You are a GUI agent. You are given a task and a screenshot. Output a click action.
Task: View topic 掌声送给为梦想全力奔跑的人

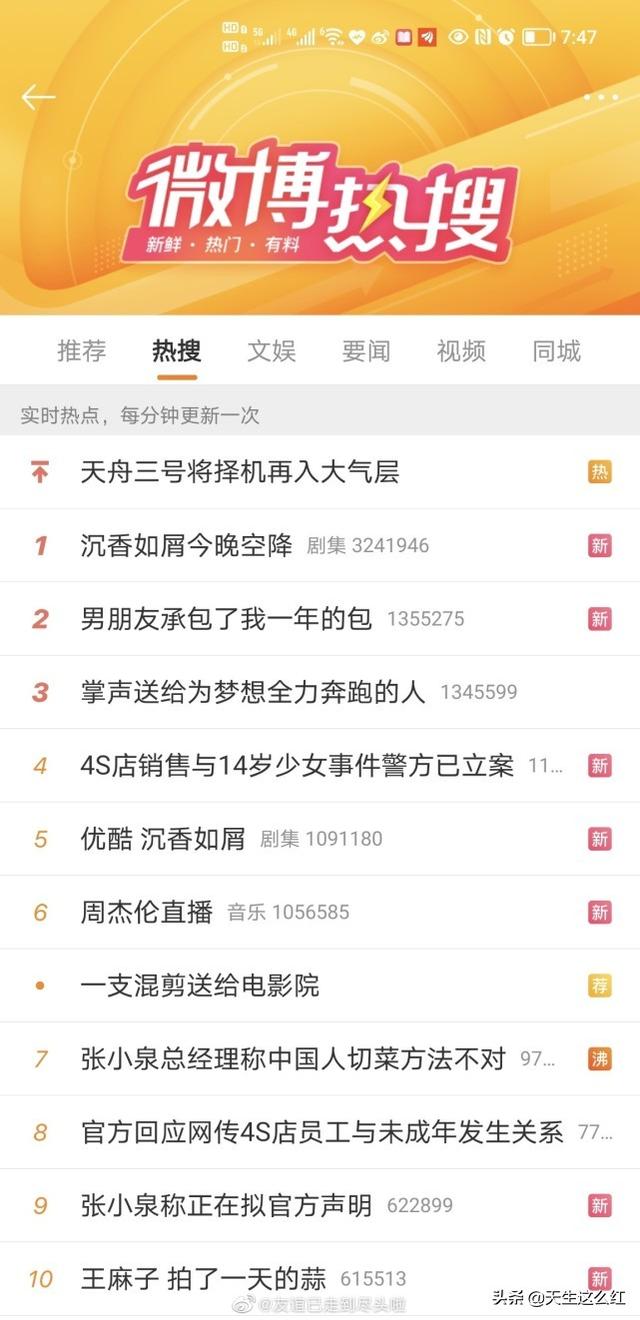320,692
